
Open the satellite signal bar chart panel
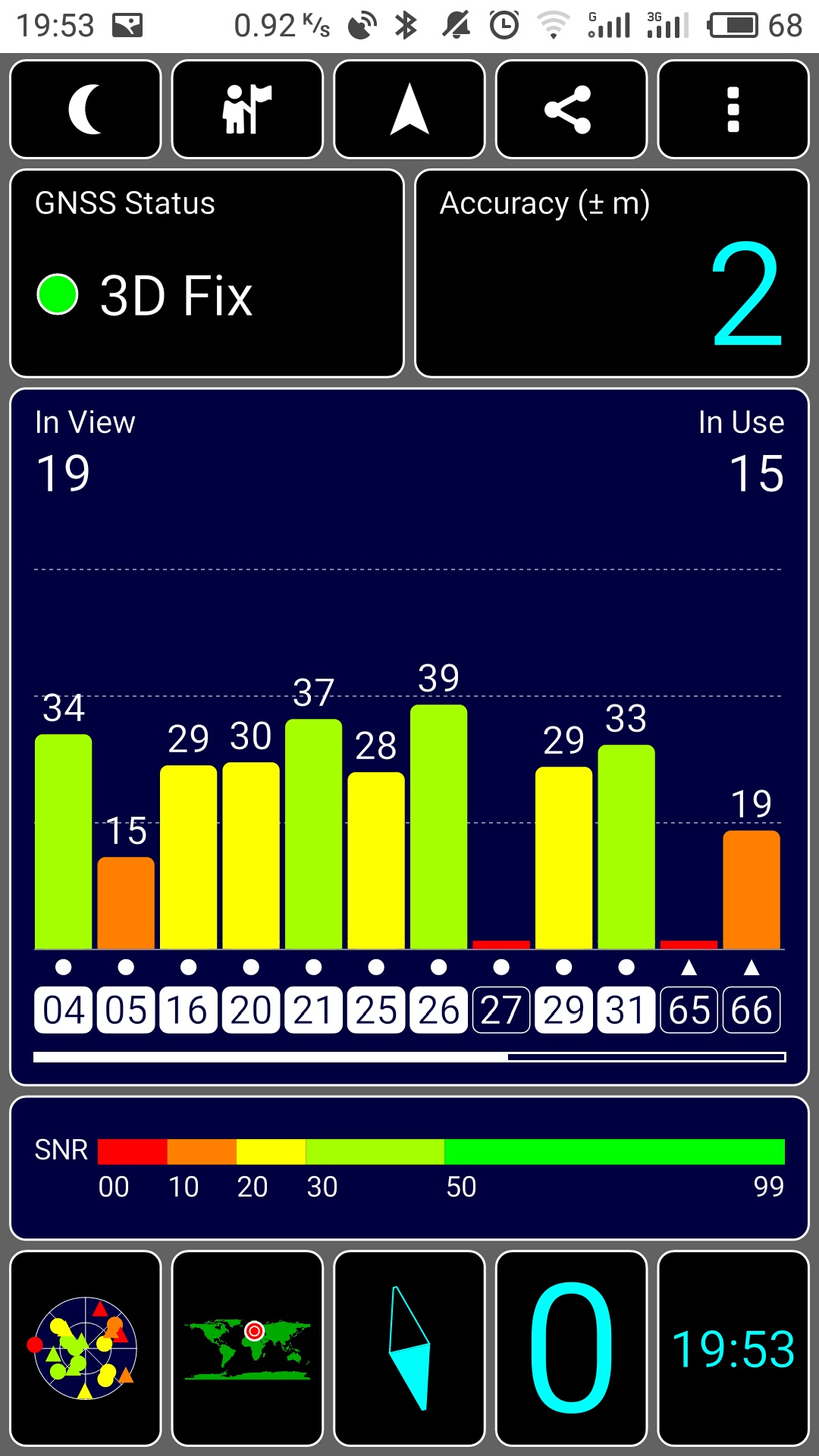(x=409, y=736)
